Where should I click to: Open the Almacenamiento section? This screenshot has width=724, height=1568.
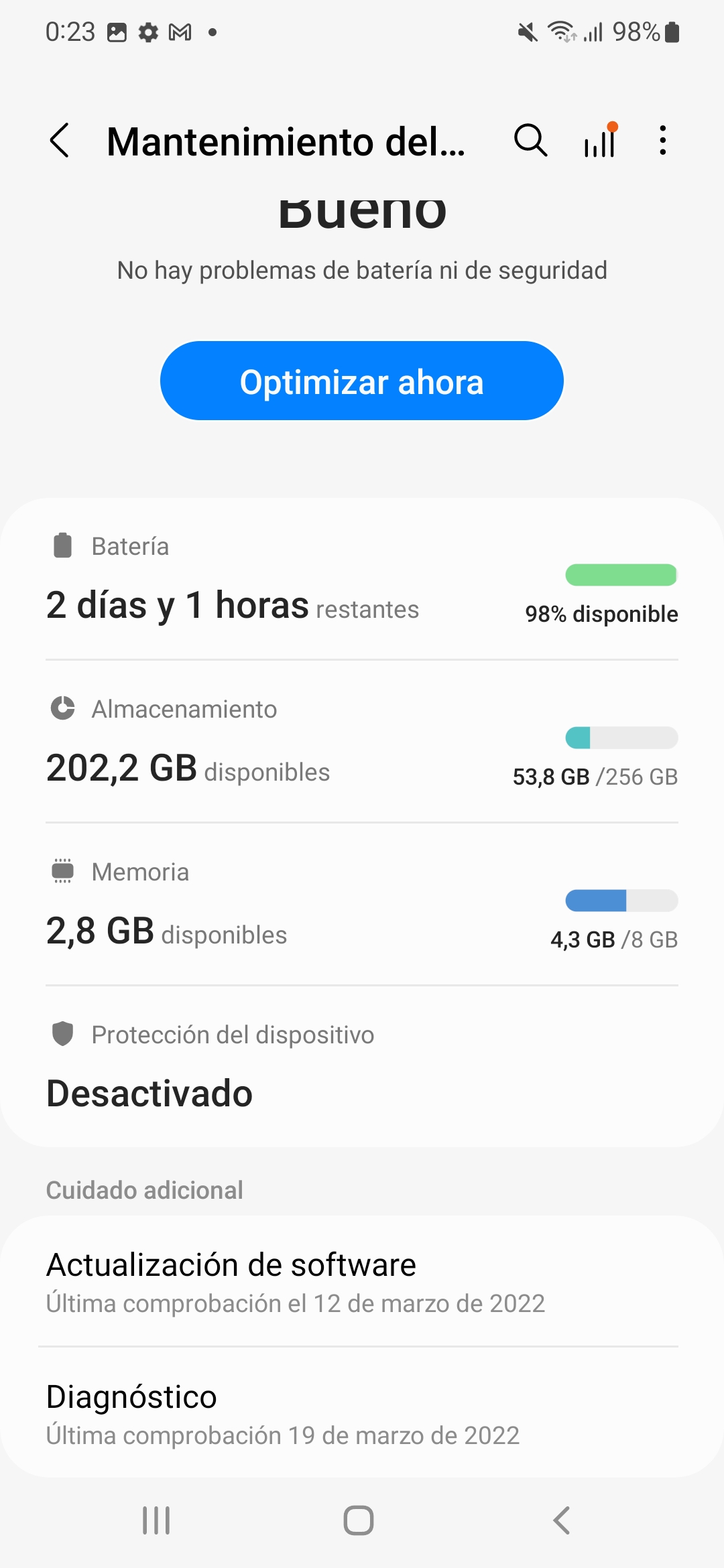[362, 742]
